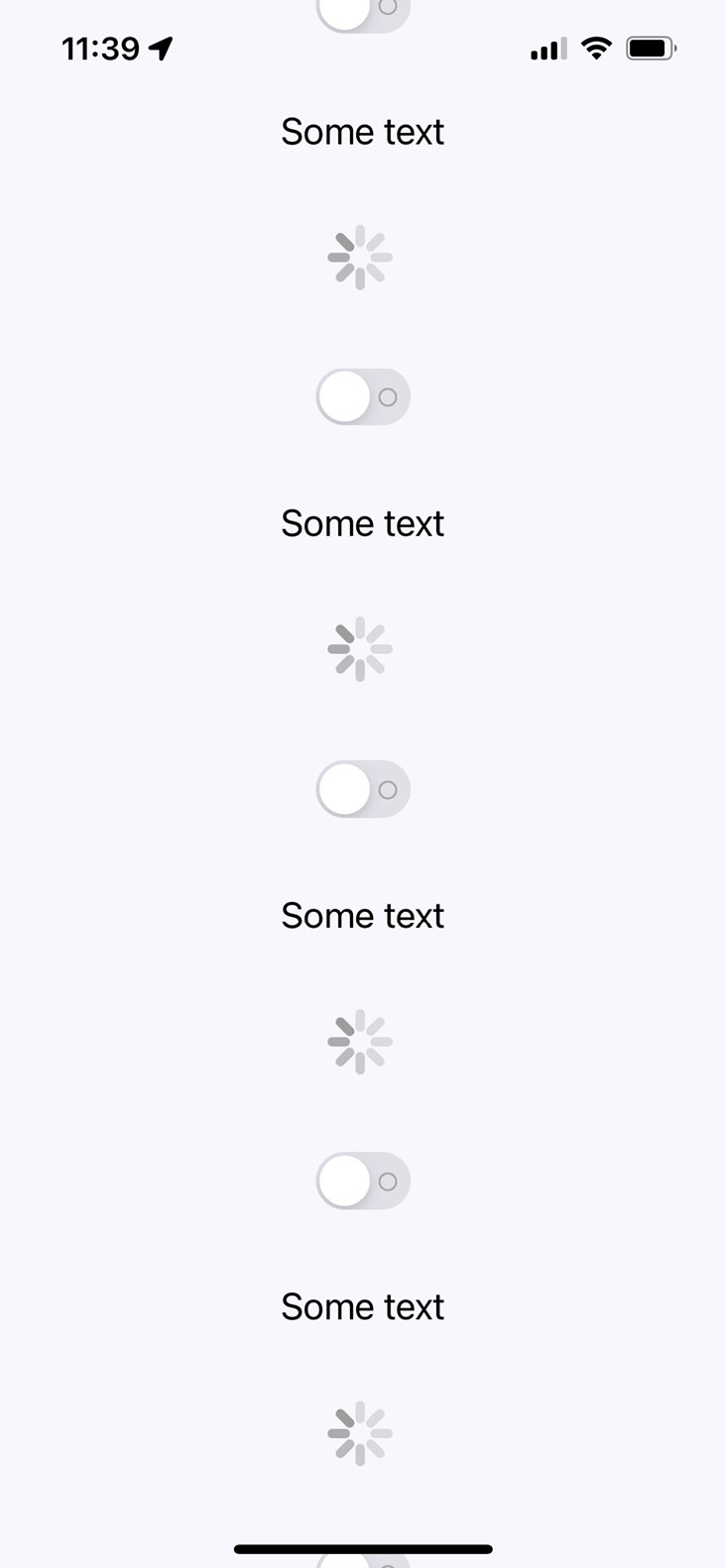
Task: Enable the middle toggle switch
Action: 363,789
